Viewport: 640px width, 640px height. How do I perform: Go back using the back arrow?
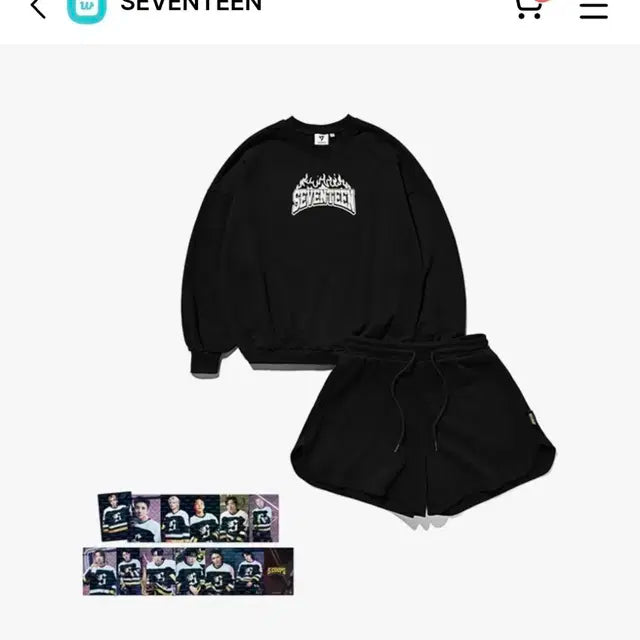pyautogui.click(x=38, y=8)
